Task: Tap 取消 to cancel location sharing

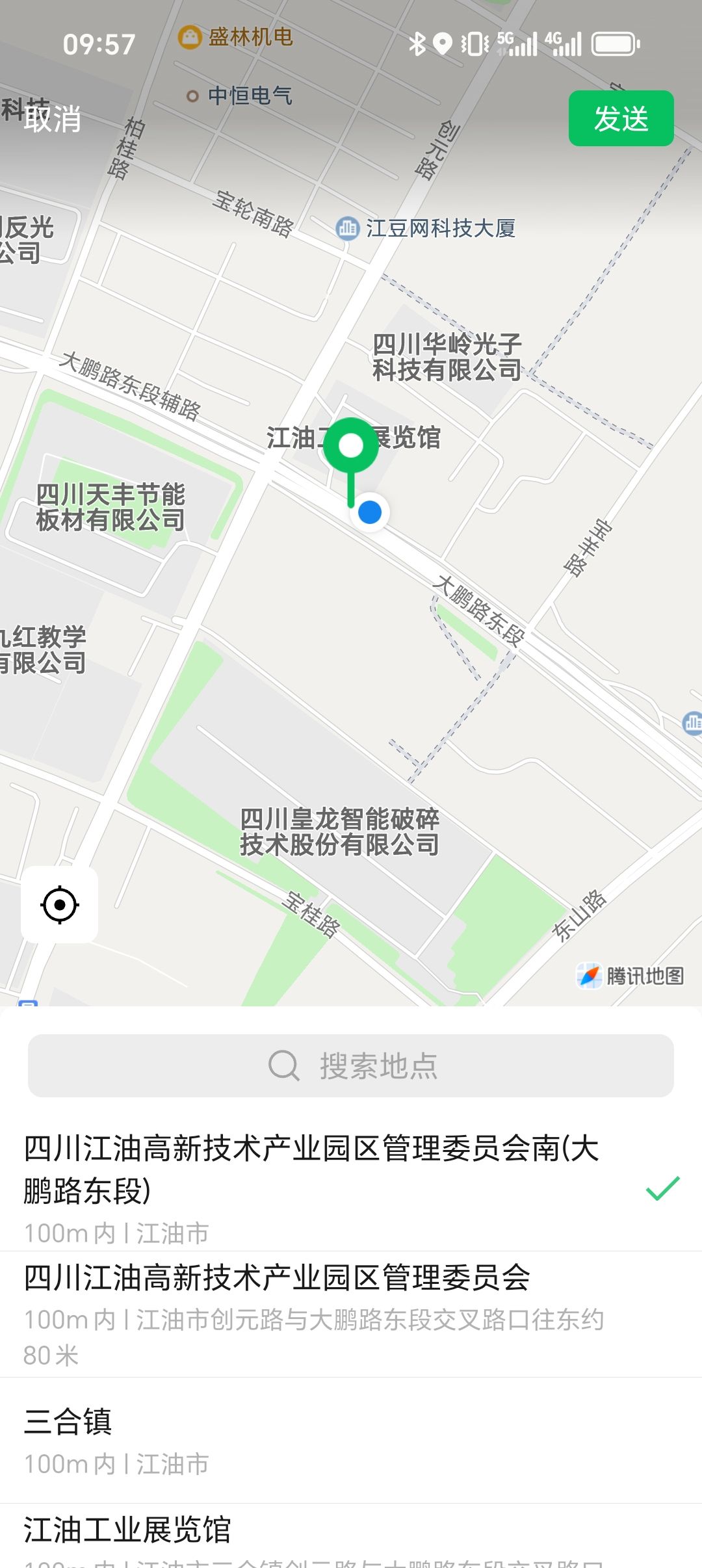Action: click(53, 119)
